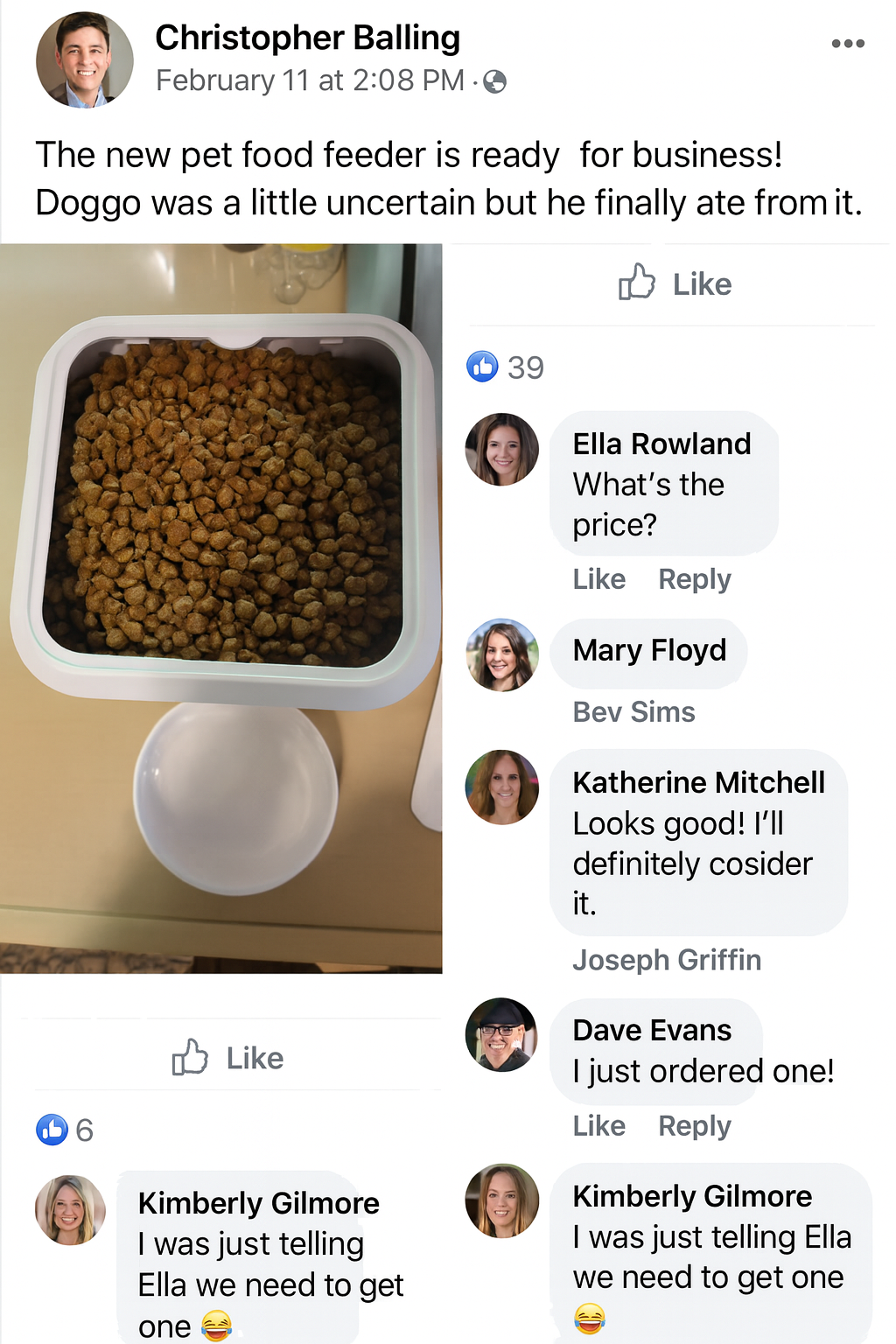Reply to Ella Rowland's comment

point(694,579)
